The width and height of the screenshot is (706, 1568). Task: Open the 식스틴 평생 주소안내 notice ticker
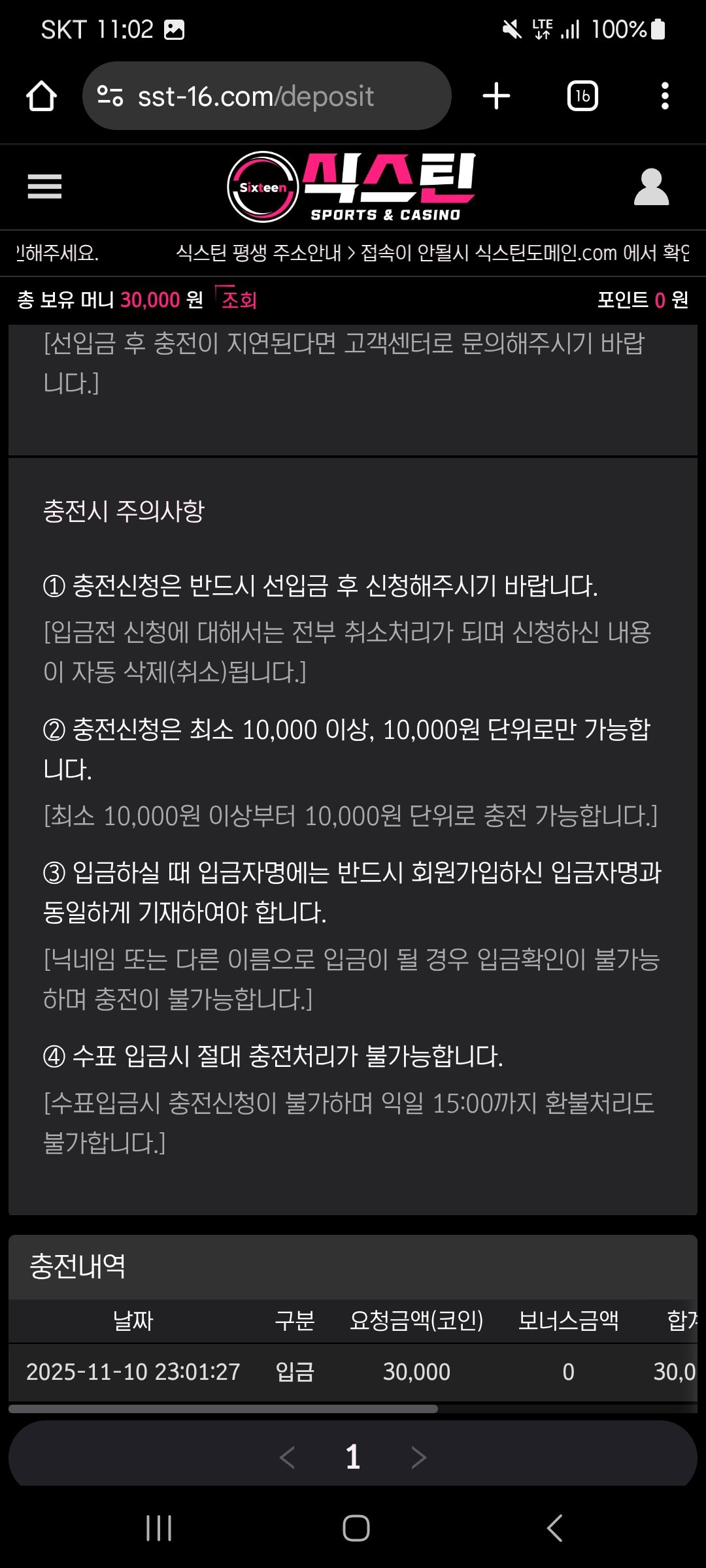(x=431, y=253)
